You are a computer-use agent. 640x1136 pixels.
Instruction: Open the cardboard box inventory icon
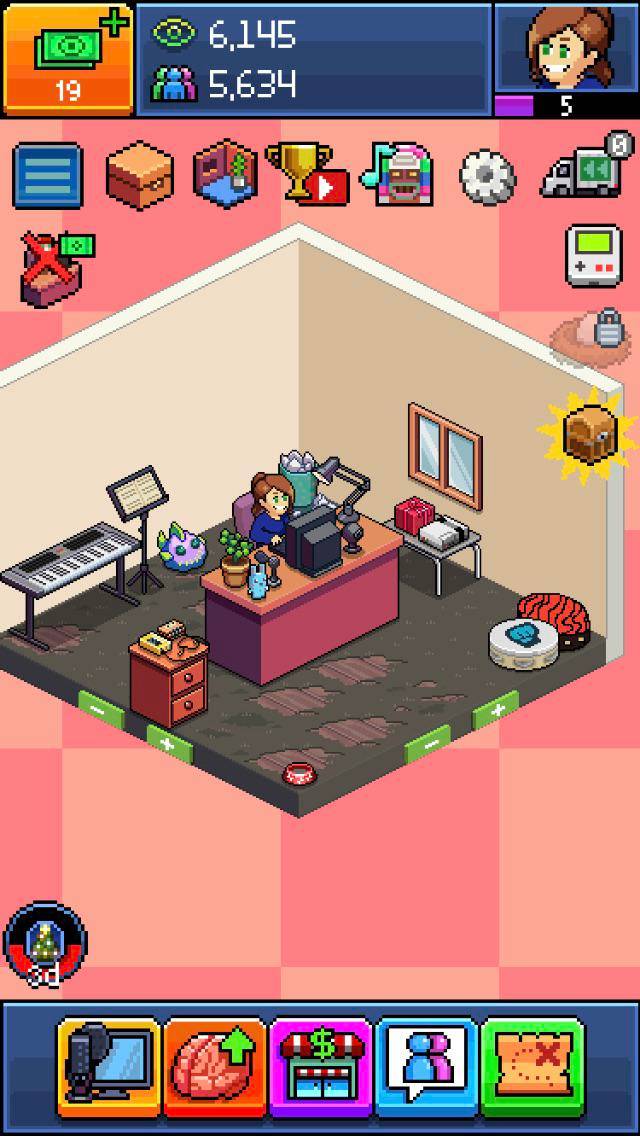[139, 176]
